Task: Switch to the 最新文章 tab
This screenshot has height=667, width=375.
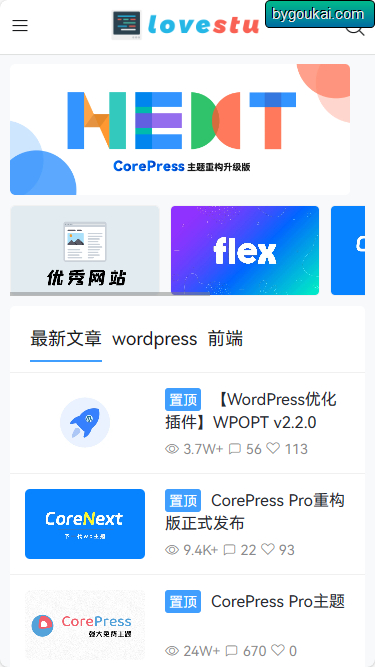Action: click(66, 339)
